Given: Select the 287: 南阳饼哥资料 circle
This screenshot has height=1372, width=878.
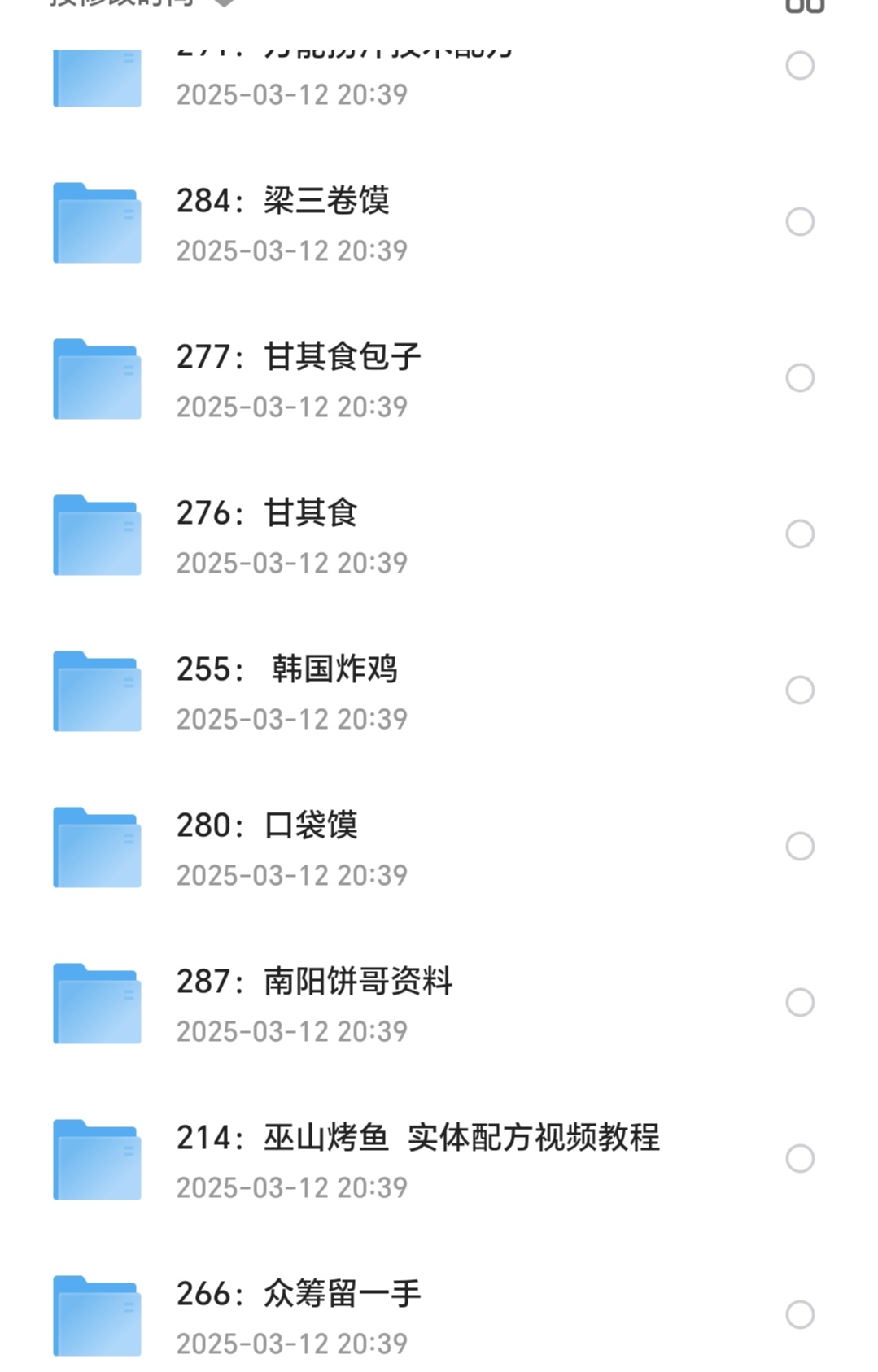Looking at the screenshot, I should pyautogui.click(x=800, y=1003).
